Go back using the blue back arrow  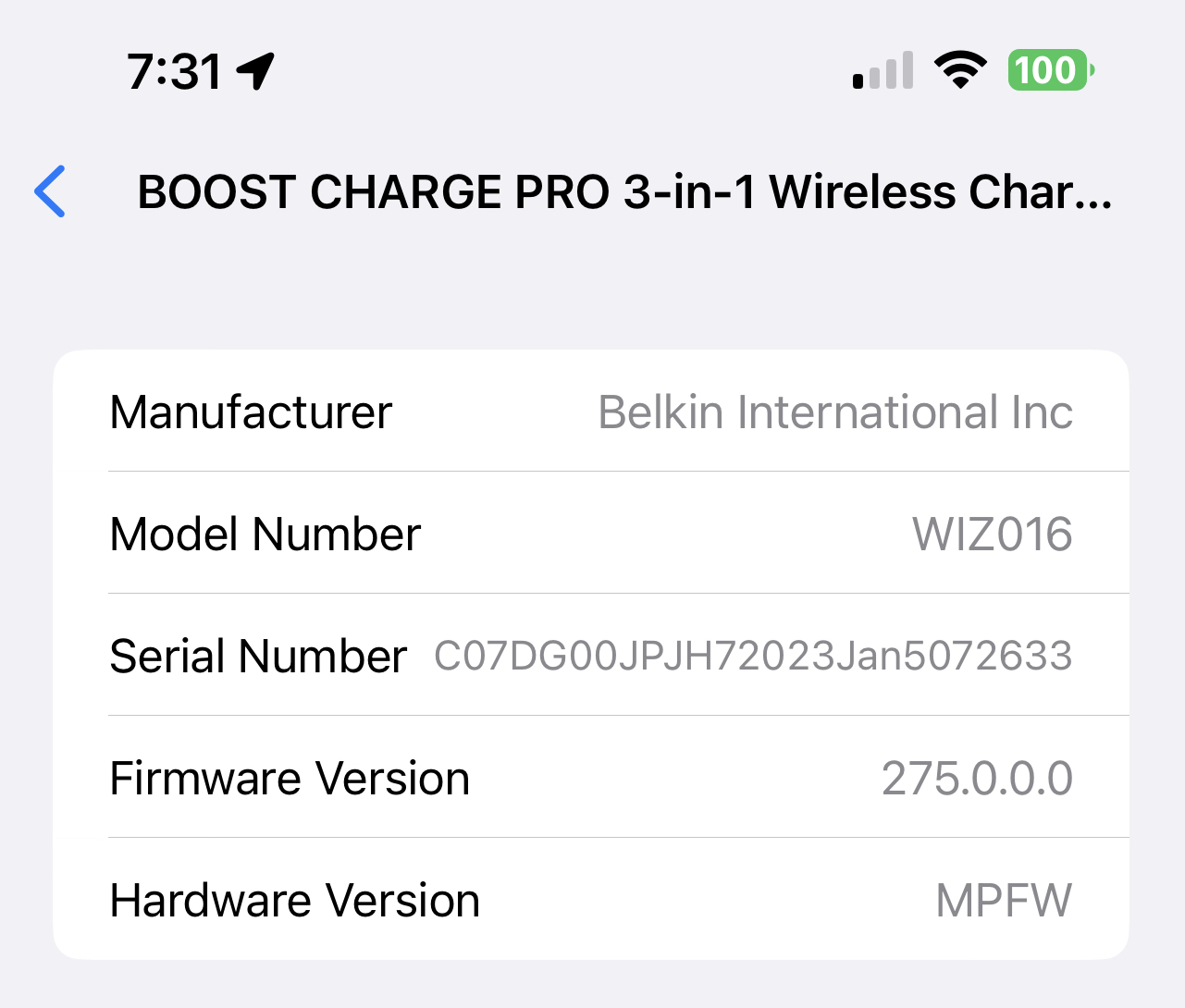coord(50,191)
